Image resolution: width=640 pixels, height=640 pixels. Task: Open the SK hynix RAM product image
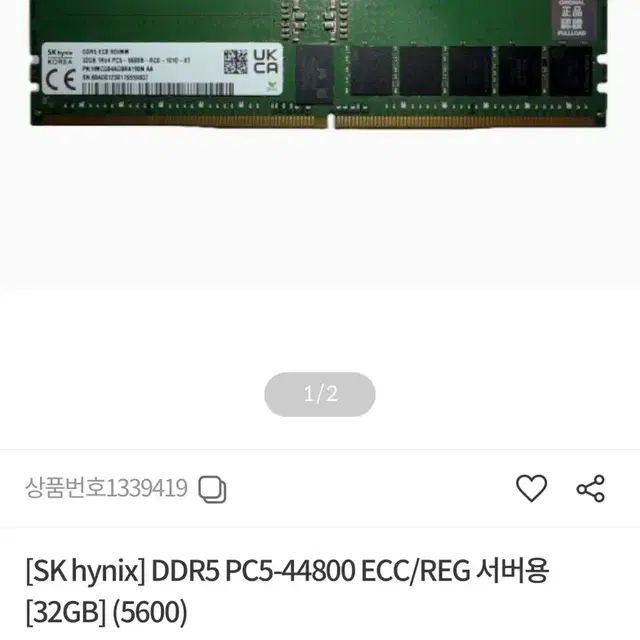click(319, 65)
